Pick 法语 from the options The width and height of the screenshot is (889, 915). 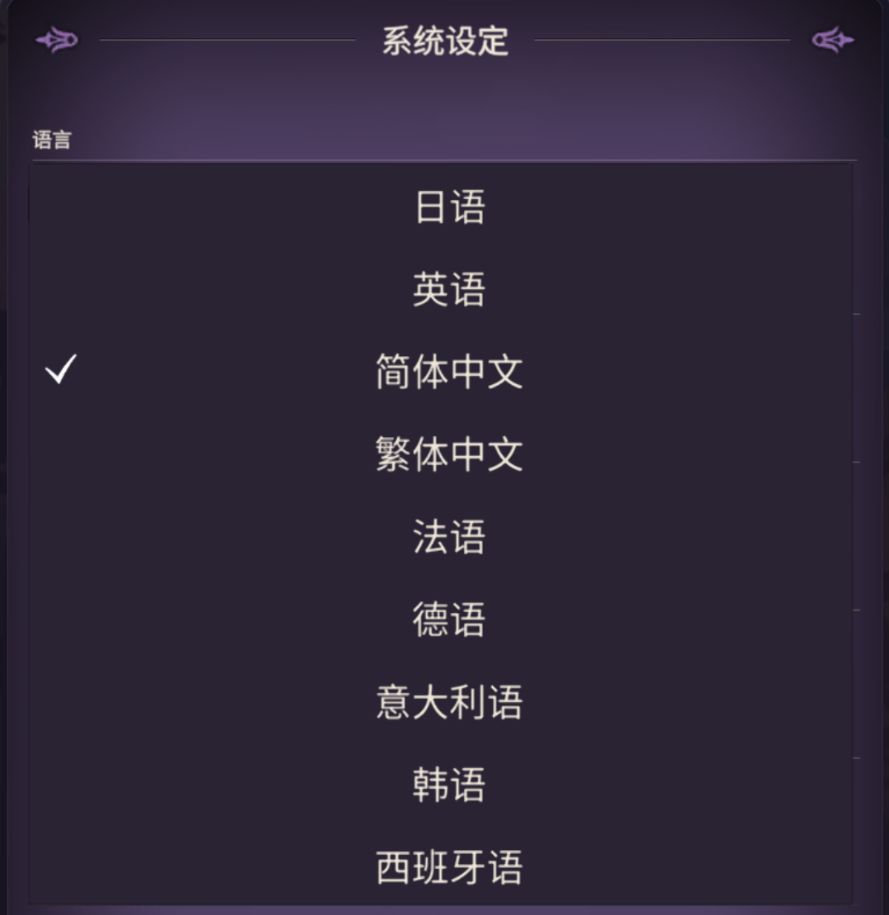449,538
